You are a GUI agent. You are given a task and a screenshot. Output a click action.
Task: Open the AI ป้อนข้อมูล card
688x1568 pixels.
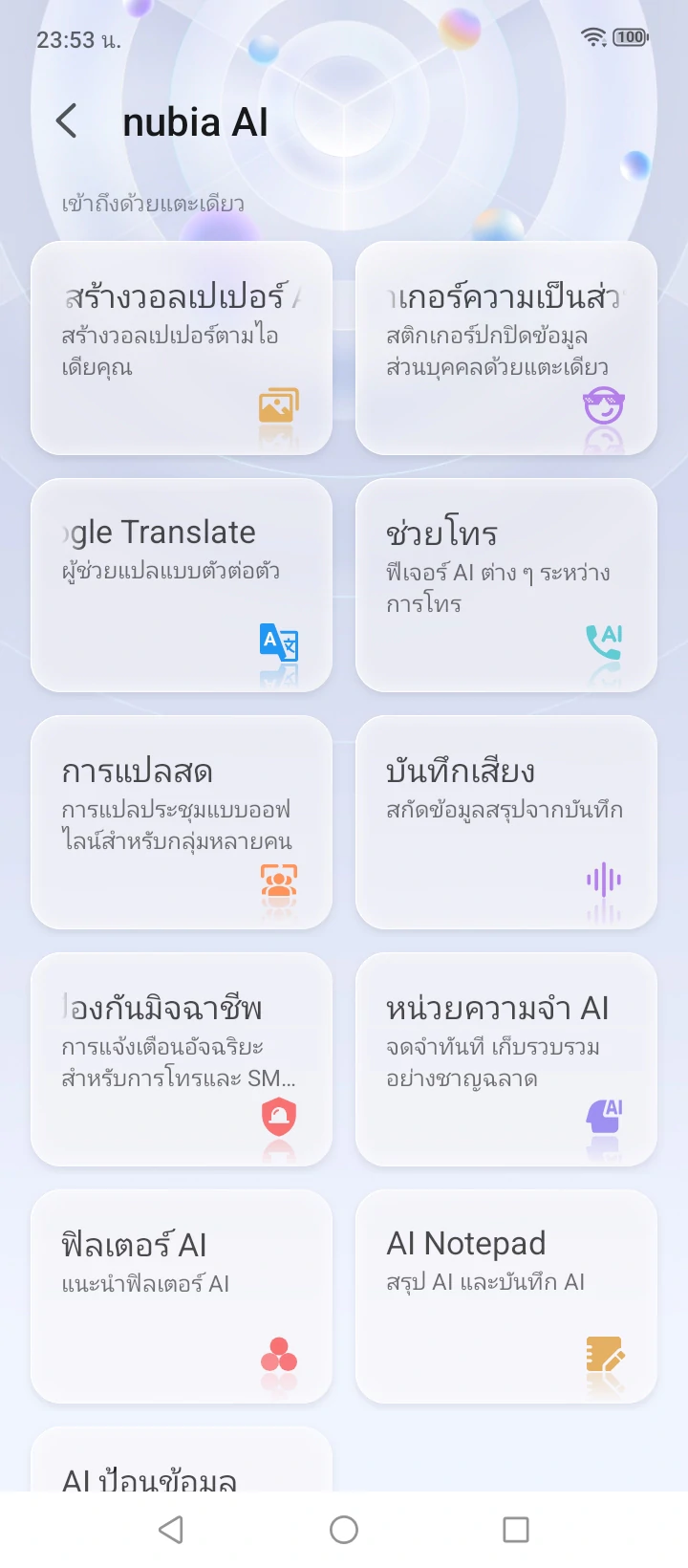click(x=182, y=1463)
